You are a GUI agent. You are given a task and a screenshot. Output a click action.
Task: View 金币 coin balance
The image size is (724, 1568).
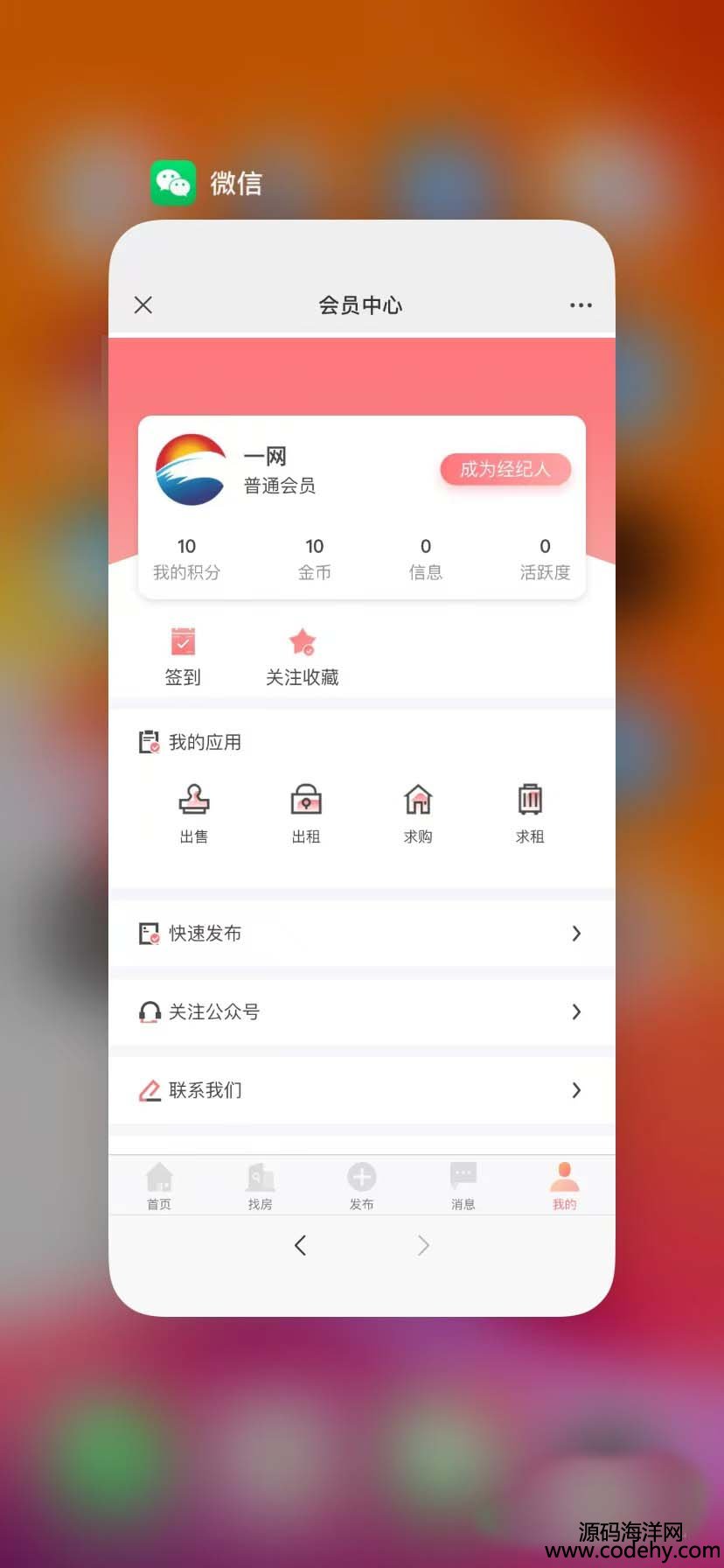(x=315, y=558)
